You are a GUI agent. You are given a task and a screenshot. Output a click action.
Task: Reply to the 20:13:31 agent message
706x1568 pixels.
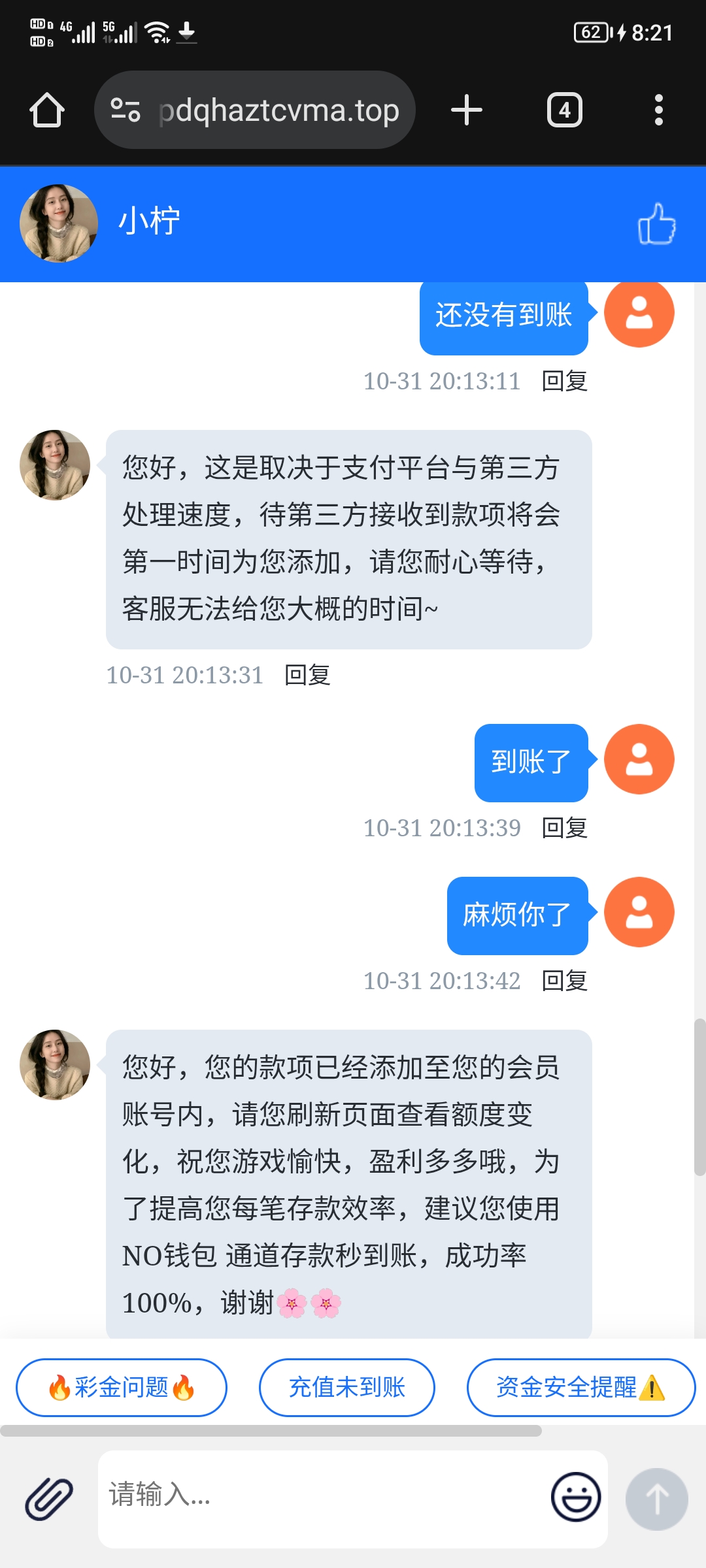coord(307,675)
